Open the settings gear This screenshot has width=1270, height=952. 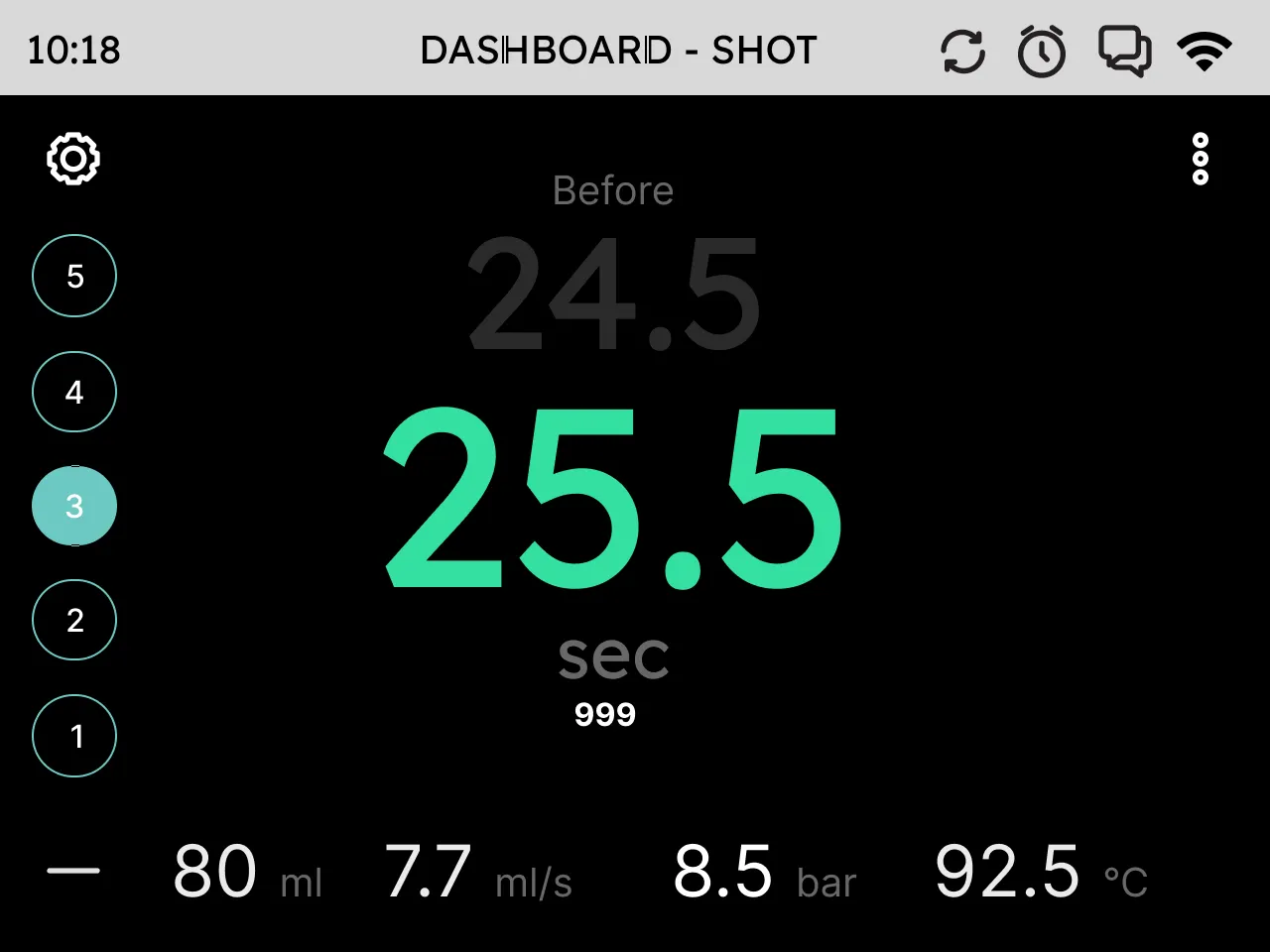(x=73, y=159)
